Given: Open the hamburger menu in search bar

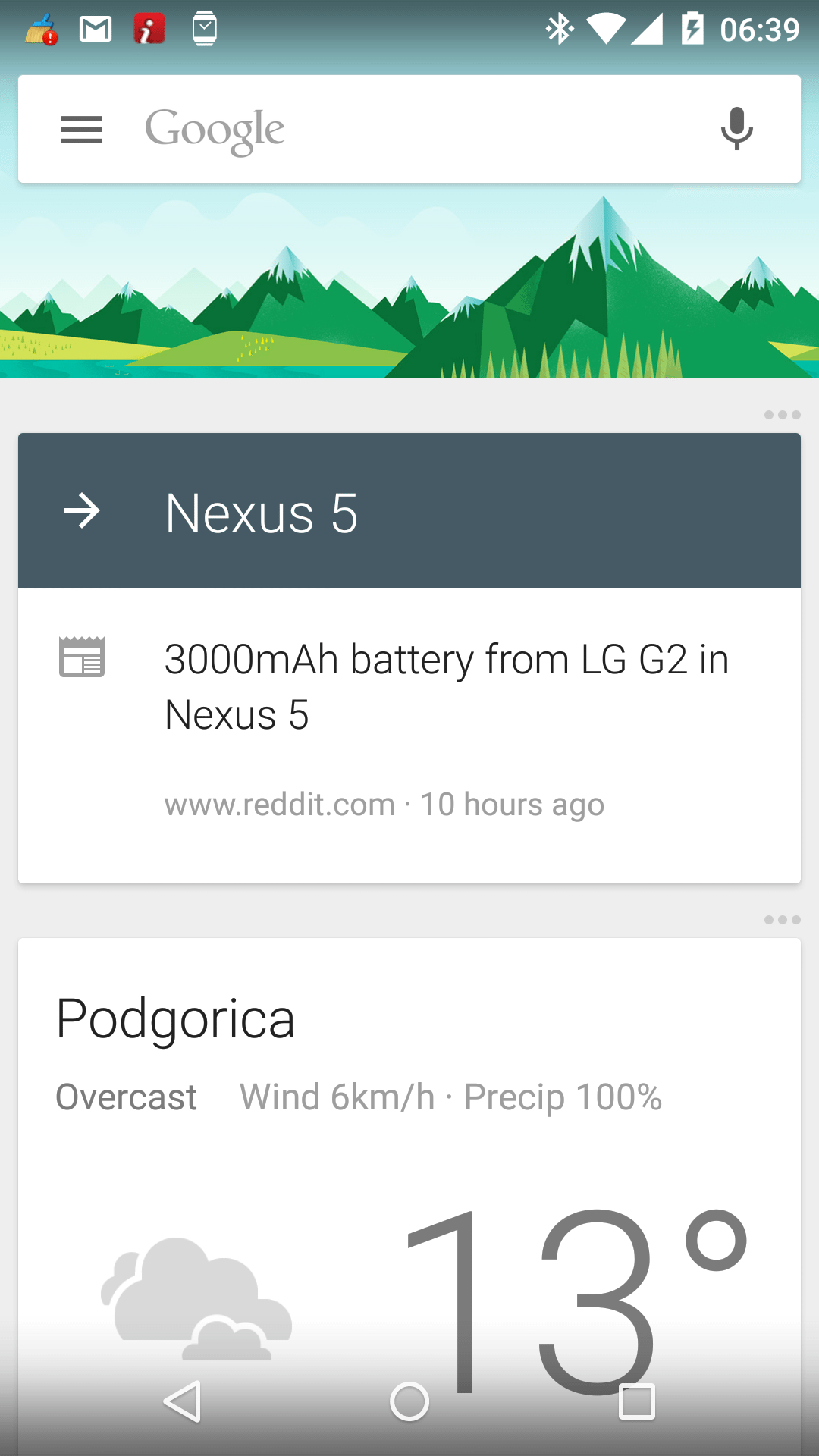Looking at the screenshot, I should (x=82, y=130).
